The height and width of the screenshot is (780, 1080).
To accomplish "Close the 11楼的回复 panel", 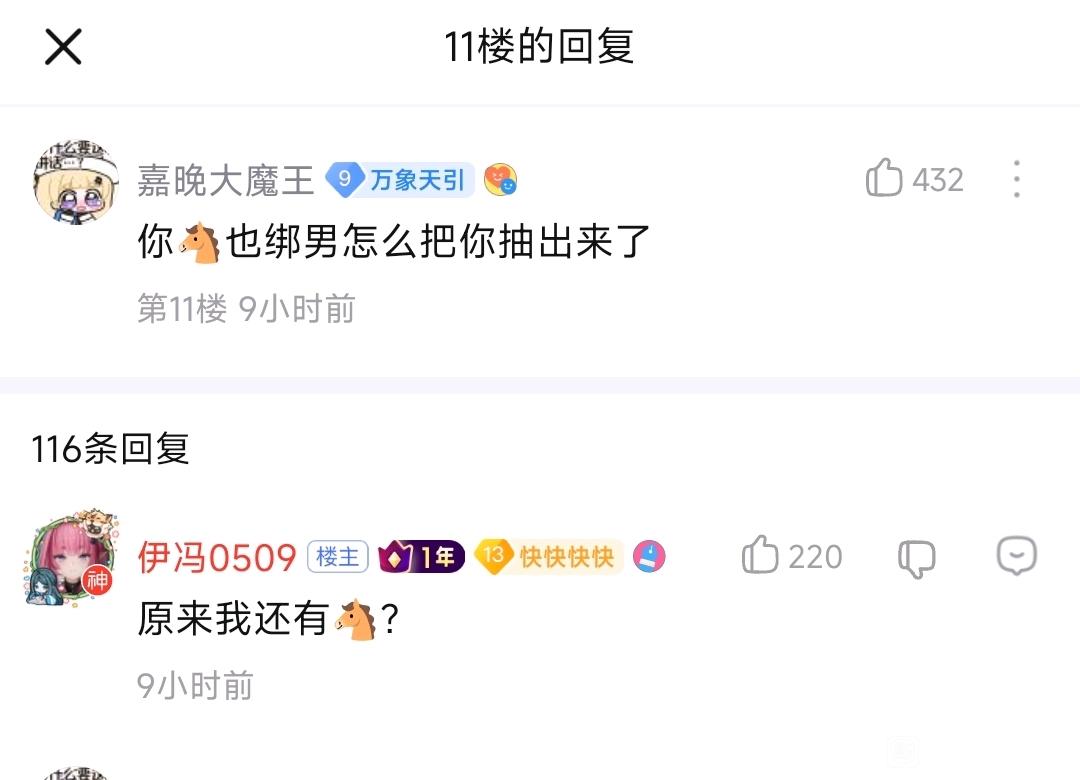I will (63, 47).
